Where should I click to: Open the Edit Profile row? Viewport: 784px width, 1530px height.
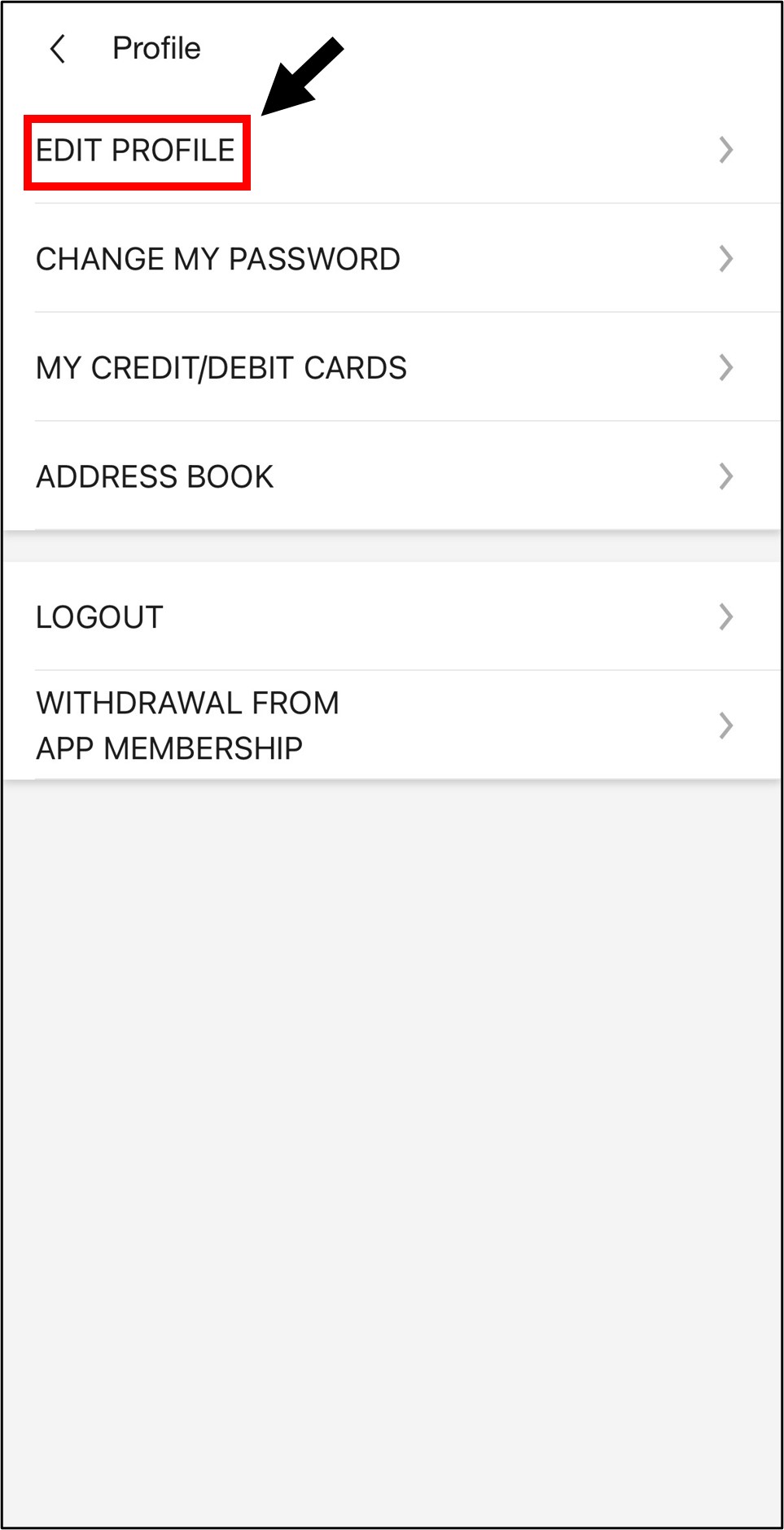[137, 151]
